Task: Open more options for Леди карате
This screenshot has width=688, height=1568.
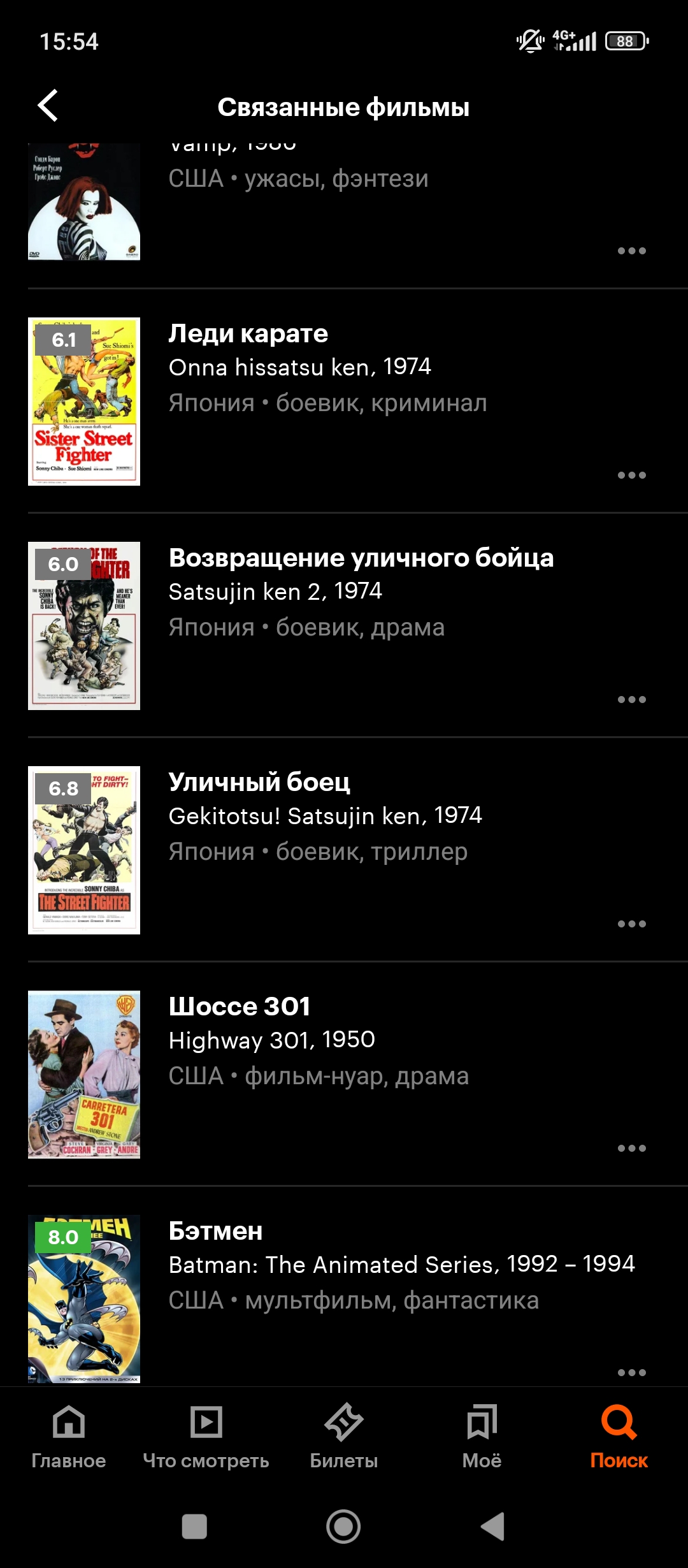Action: click(631, 475)
